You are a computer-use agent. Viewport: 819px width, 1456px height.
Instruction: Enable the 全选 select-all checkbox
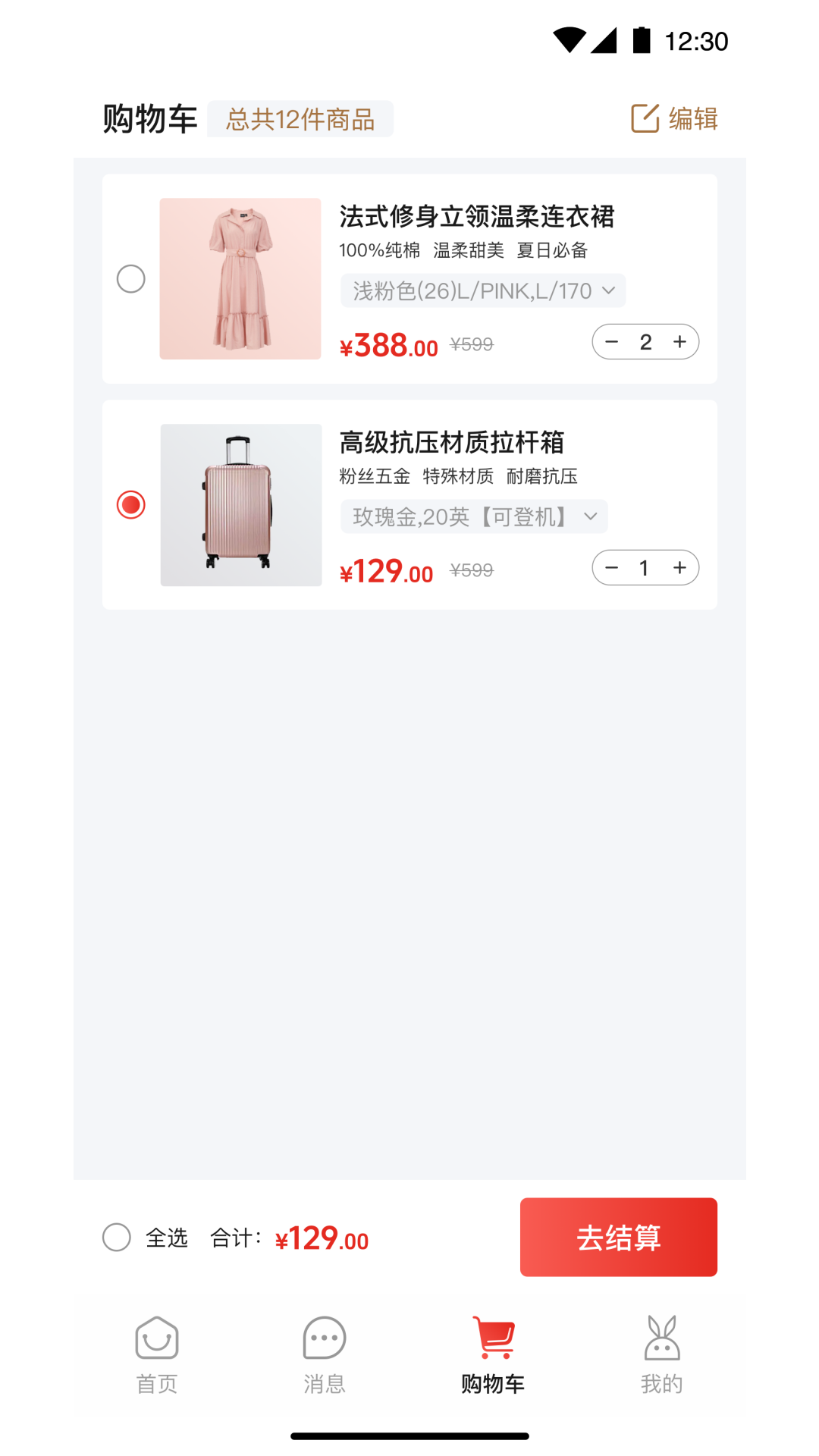tap(115, 1237)
